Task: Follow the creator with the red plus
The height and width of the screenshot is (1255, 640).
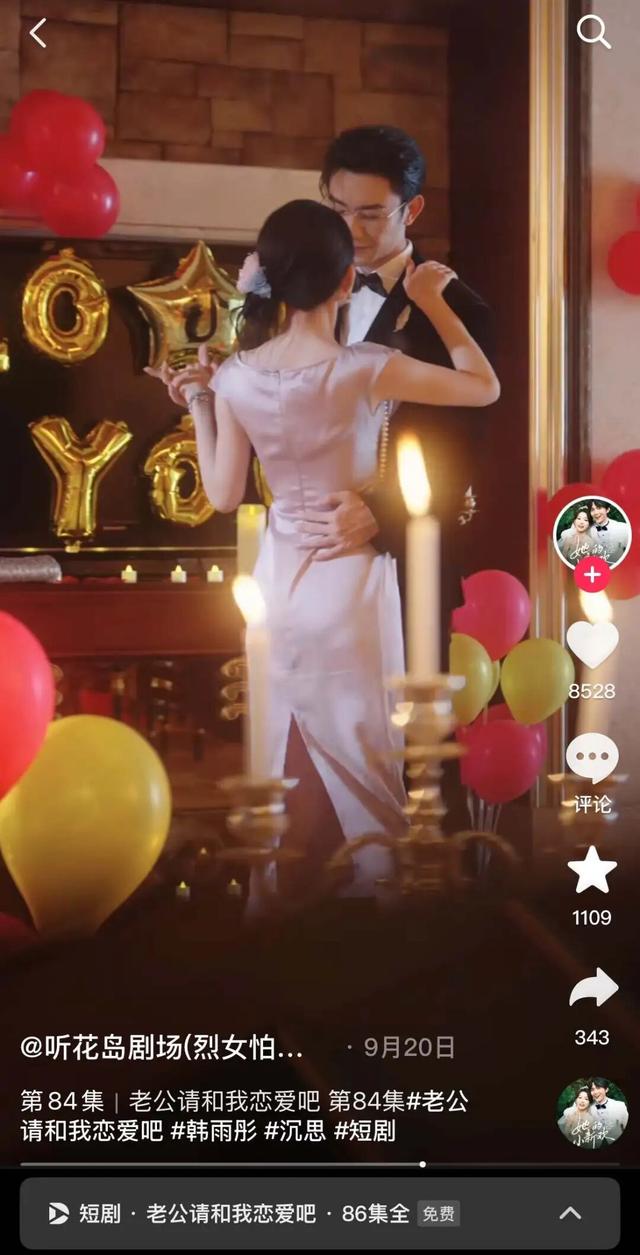Action: [592, 575]
